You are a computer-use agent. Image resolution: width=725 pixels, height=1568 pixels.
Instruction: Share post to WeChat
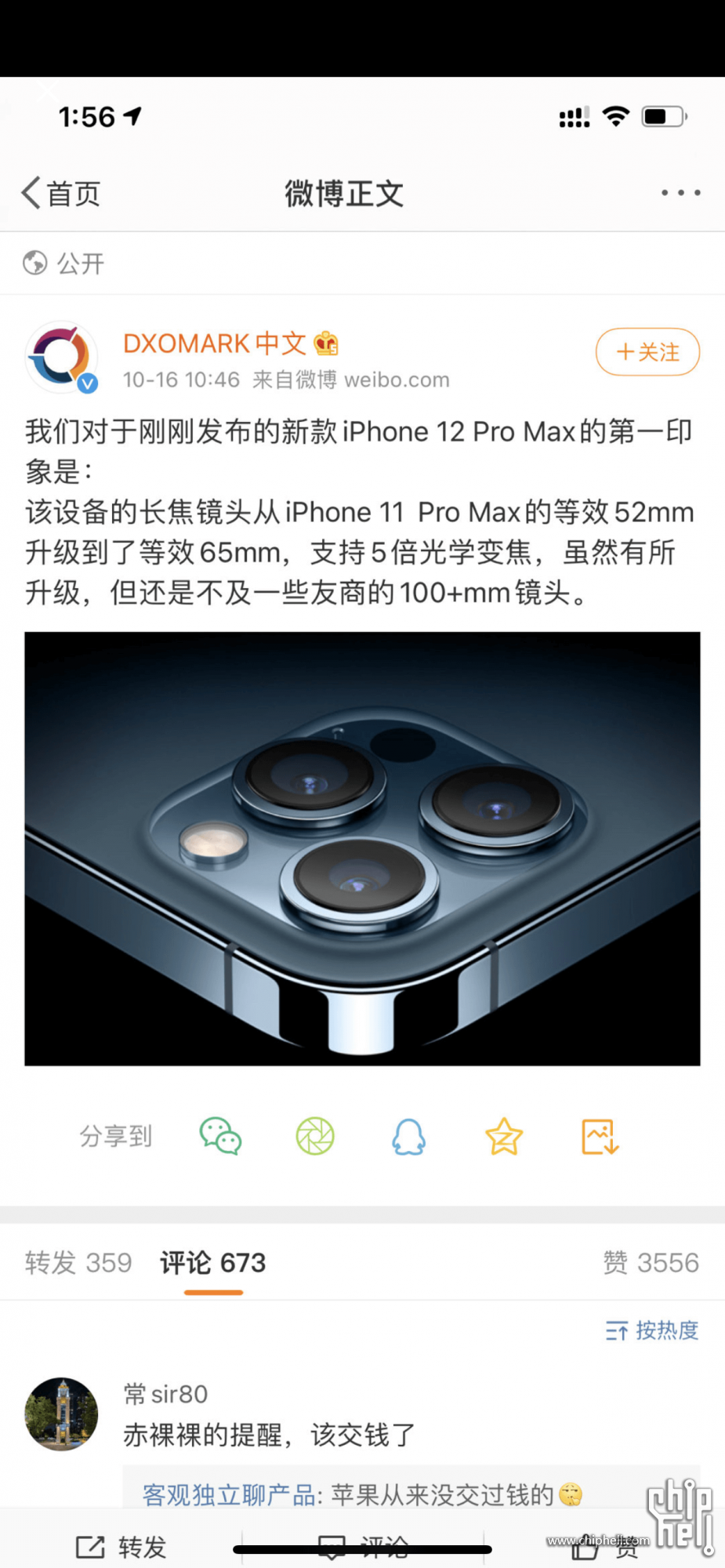pos(220,1136)
